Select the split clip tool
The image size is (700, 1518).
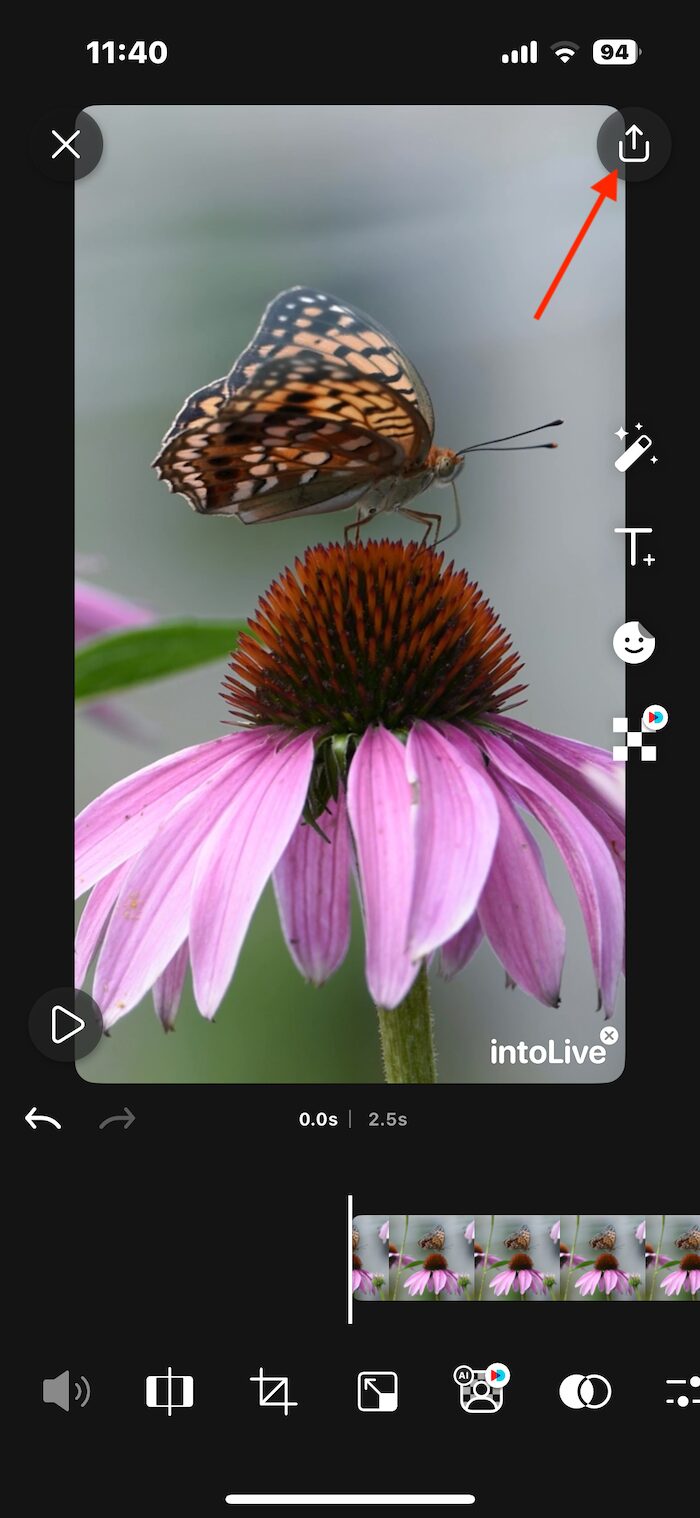(x=169, y=1391)
